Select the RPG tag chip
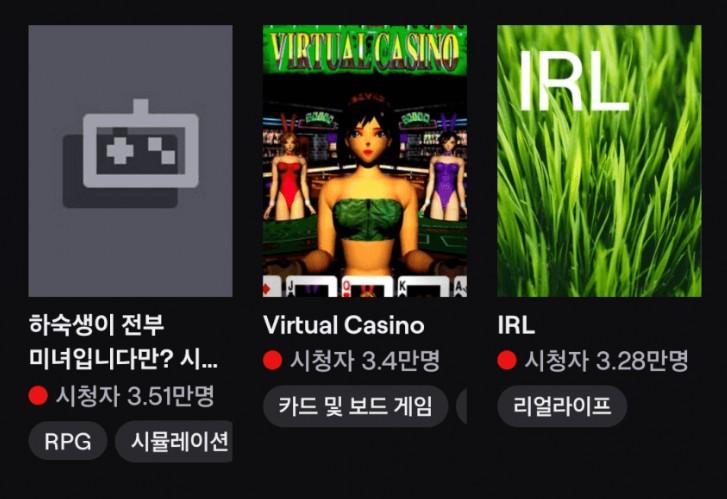The height and width of the screenshot is (499, 727). 67,441
